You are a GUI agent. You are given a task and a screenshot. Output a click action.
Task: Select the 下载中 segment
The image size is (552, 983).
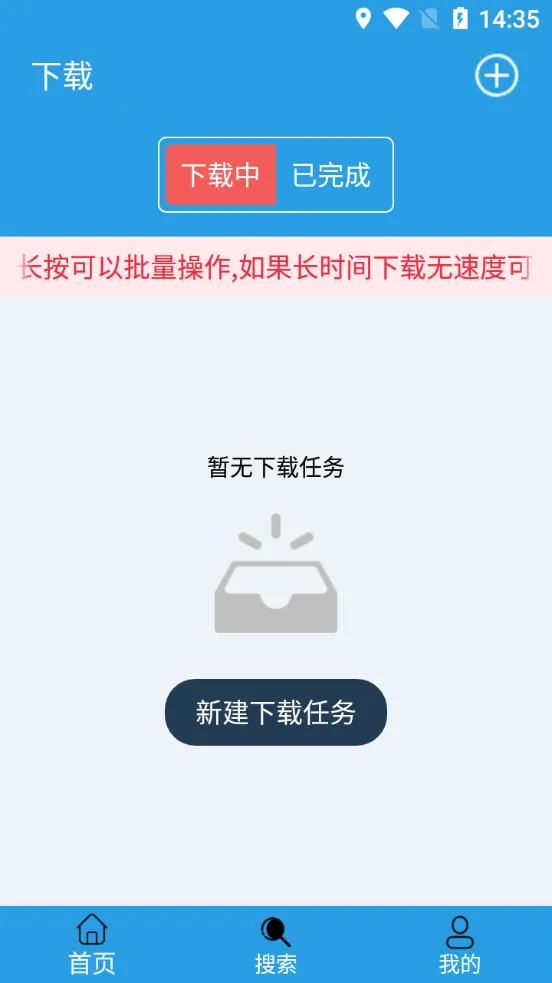click(221, 174)
